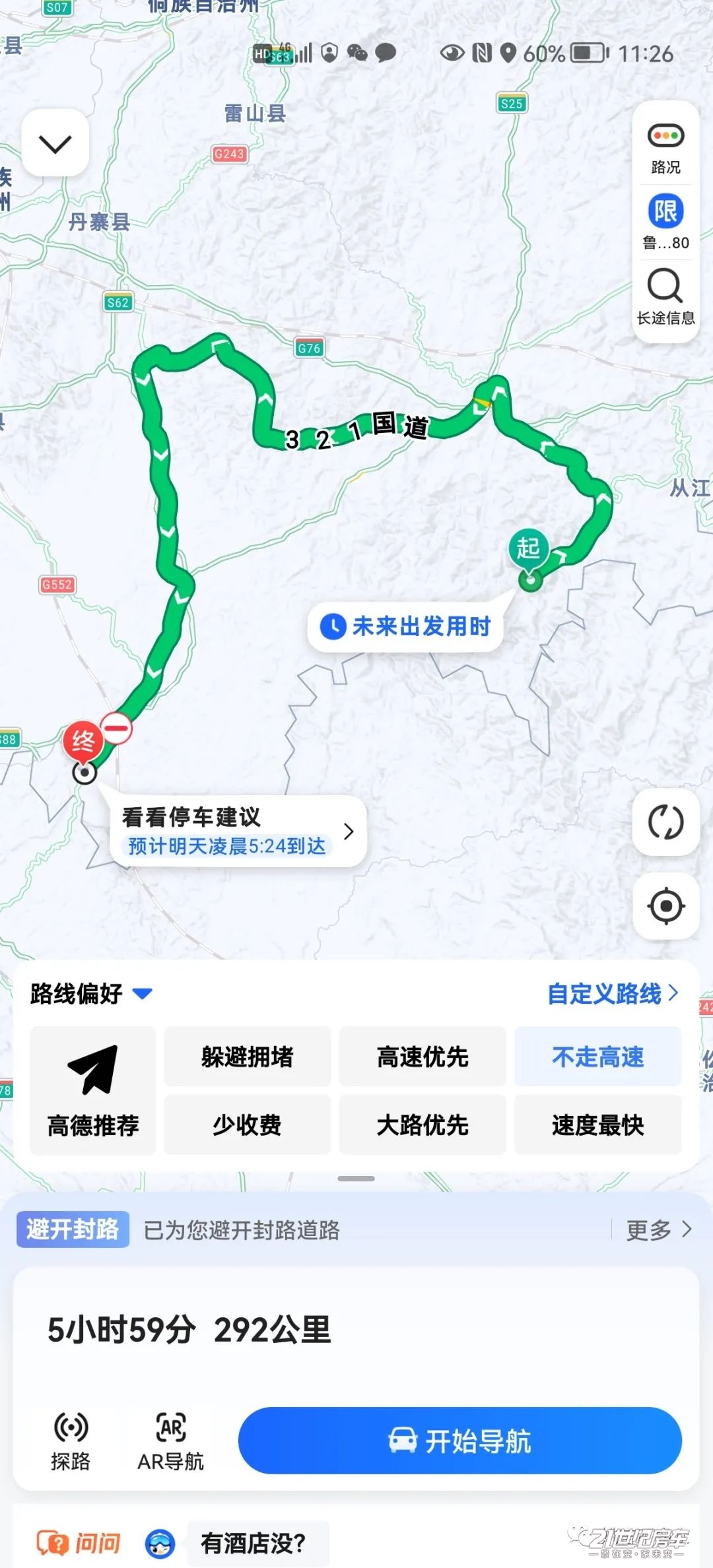Image resolution: width=713 pixels, height=1568 pixels.
Task: Recenter map on my location
Action: (x=665, y=906)
